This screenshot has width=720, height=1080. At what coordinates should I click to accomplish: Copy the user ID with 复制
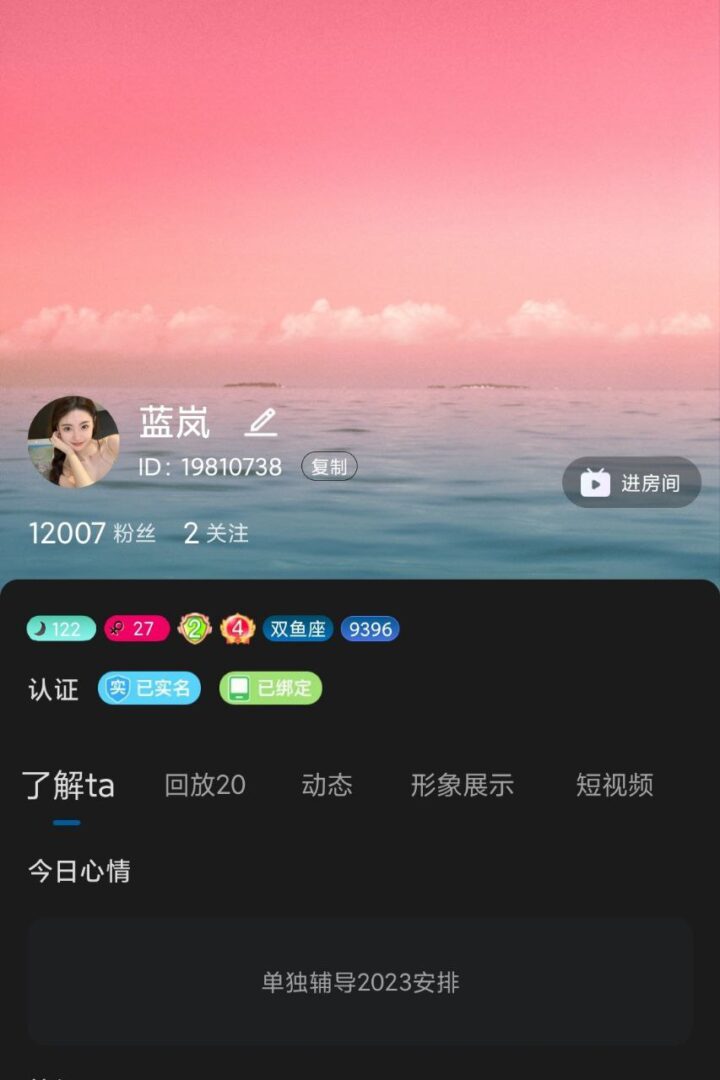point(329,467)
